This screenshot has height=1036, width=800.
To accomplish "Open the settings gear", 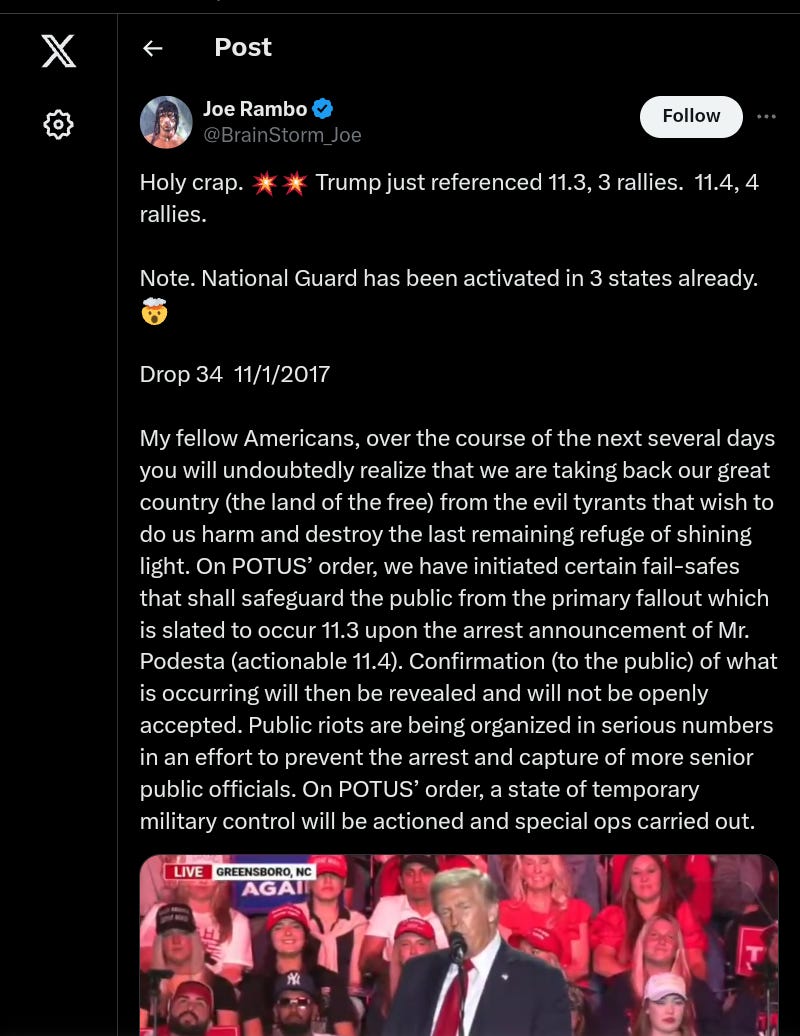I will pos(58,124).
